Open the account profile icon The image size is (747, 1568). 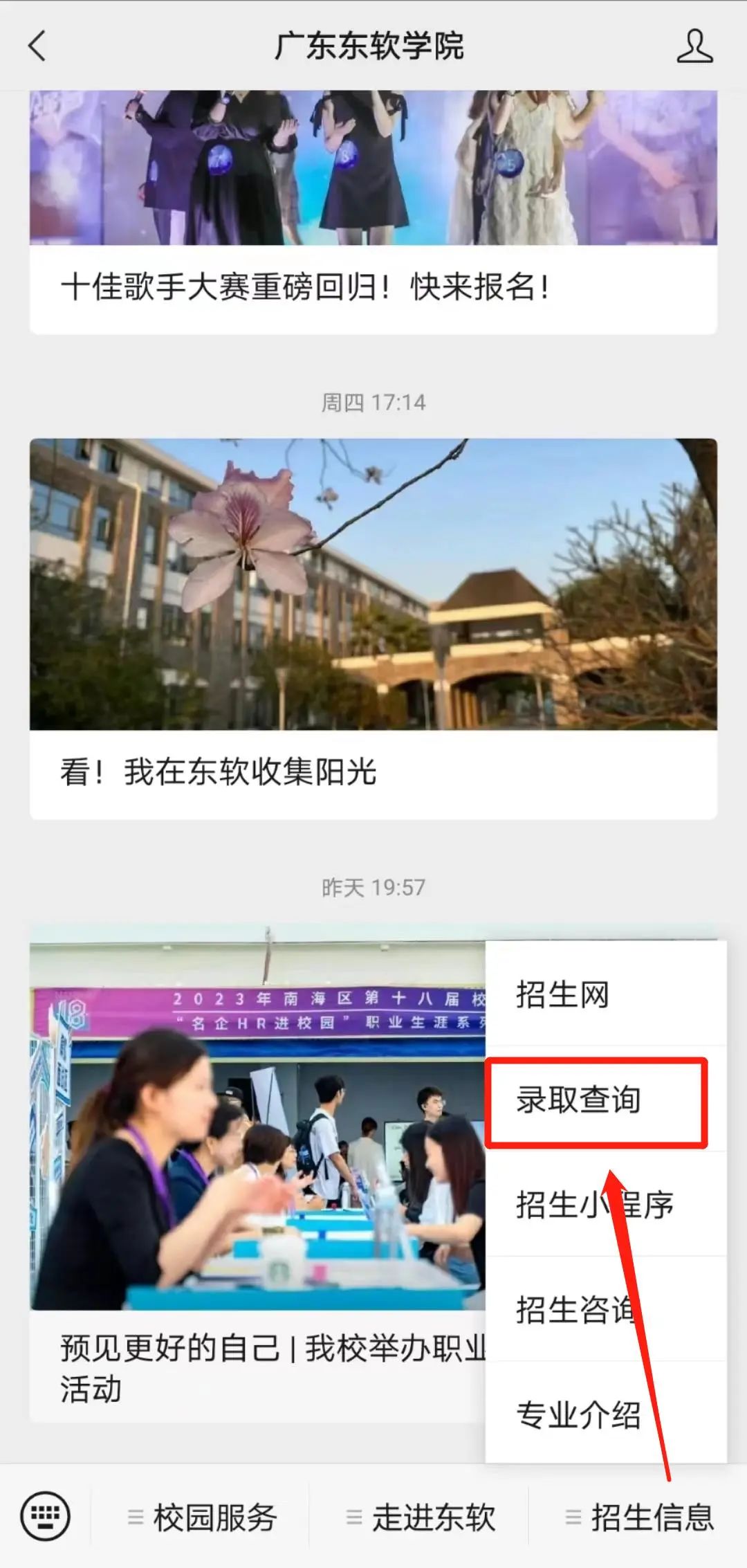click(694, 46)
